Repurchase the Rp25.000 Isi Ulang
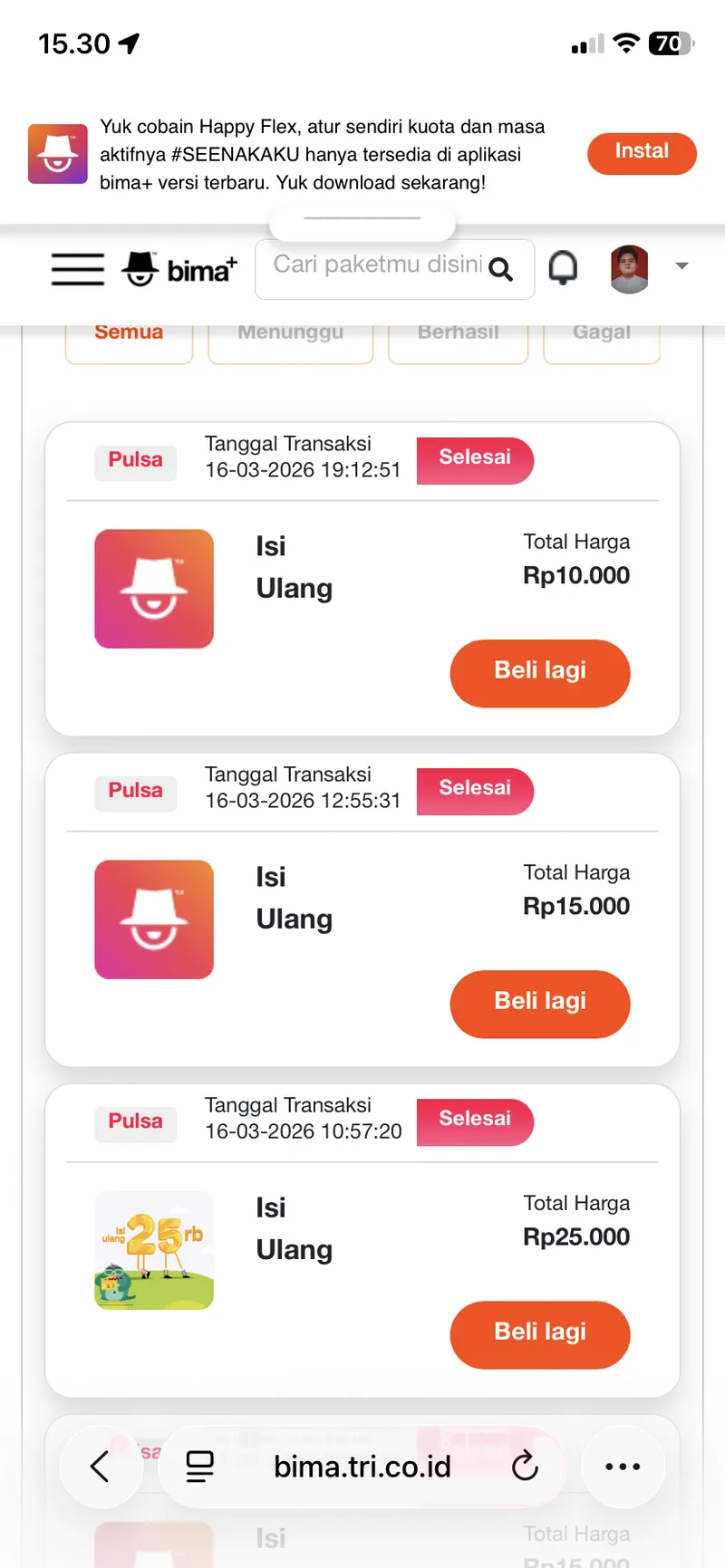 click(x=539, y=1334)
